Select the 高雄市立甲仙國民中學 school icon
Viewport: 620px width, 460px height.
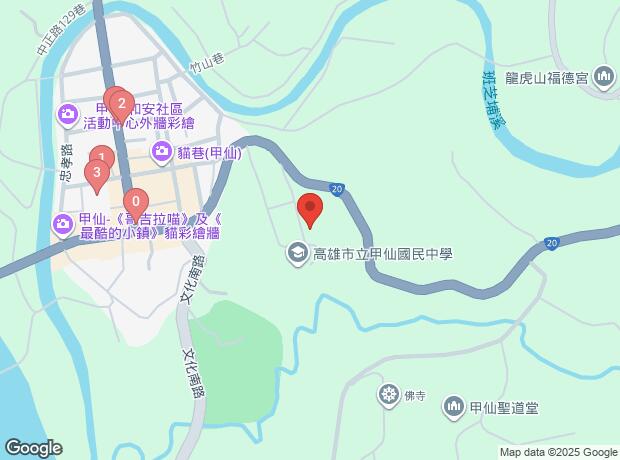coord(297,254)
